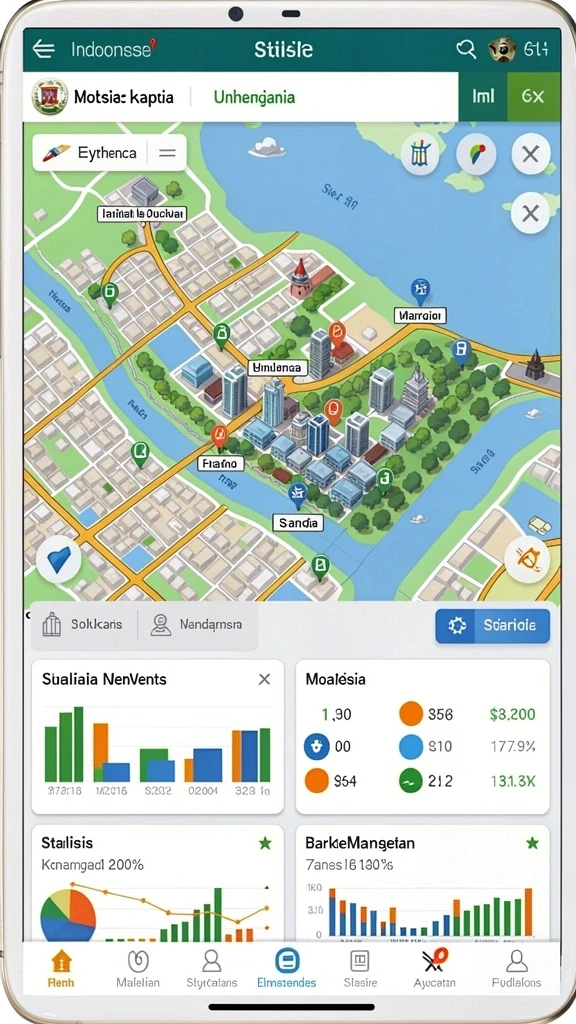Tap the Iml button
The width and height of the screenshot is (576, 1024).
[483, 97]
